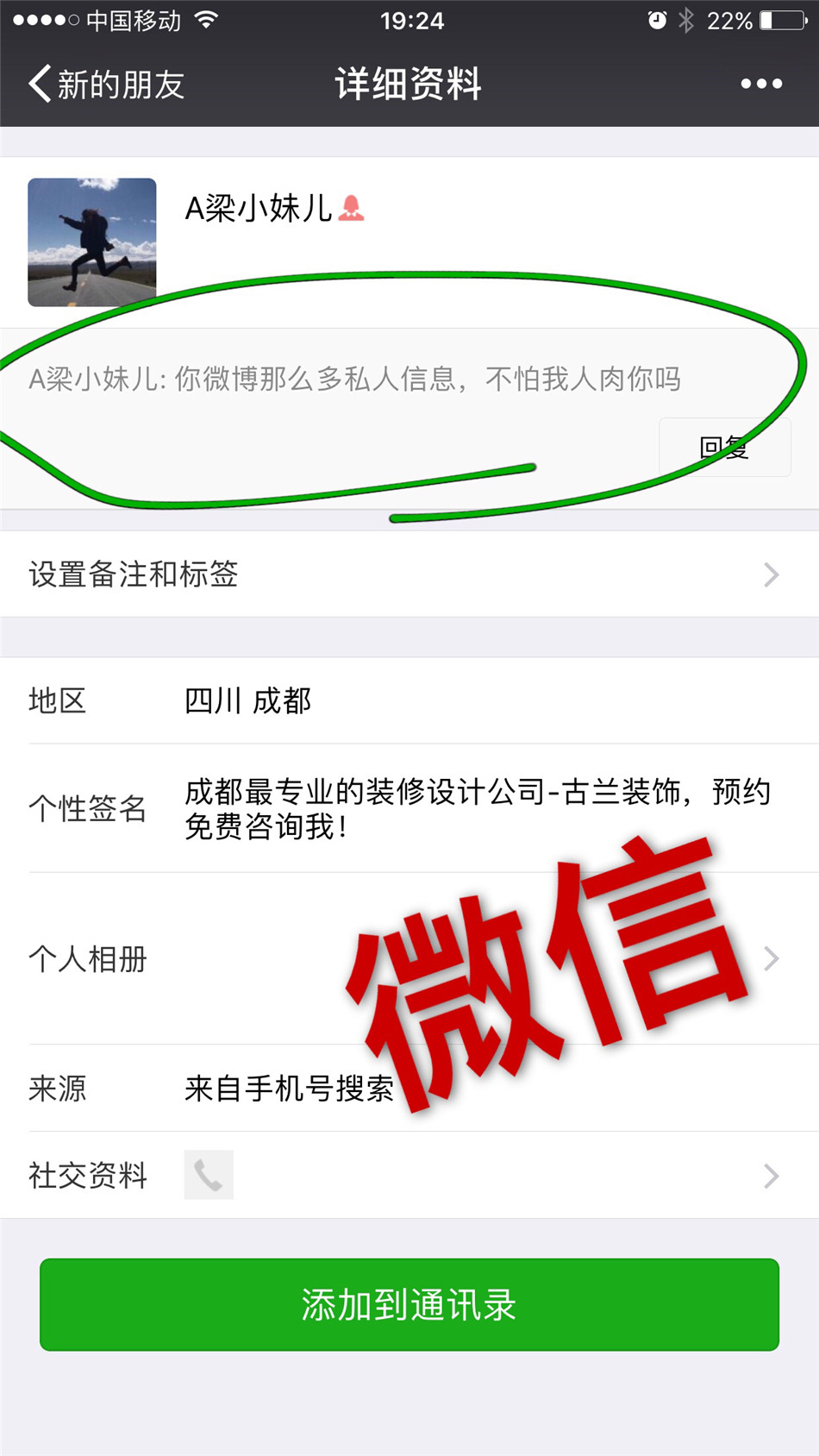
Task: Tap 添加到通讯录 button
Action: [x=409, y=1304]
